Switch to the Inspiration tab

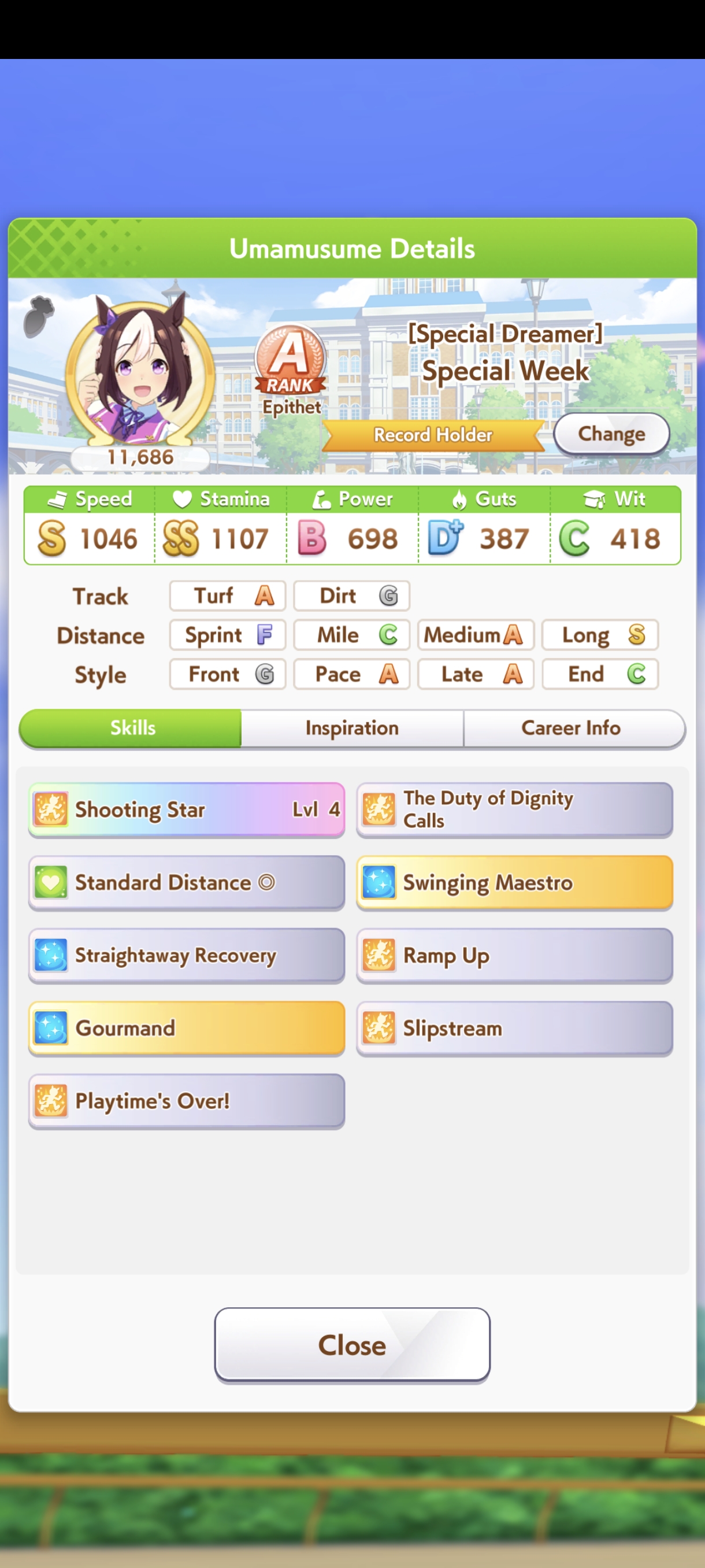(352, 728)
